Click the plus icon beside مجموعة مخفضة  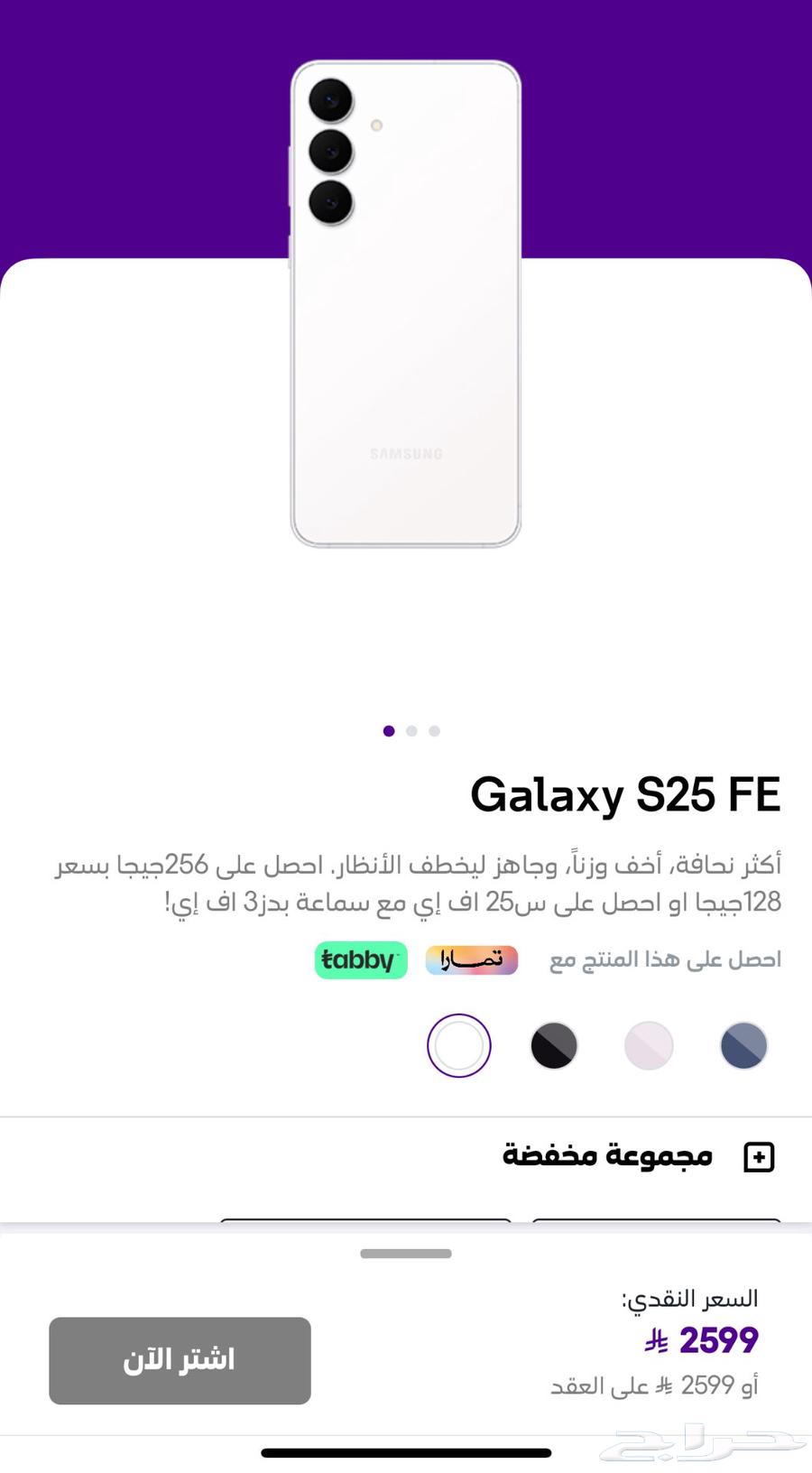pyautogui.click(x=761, y=1155)
